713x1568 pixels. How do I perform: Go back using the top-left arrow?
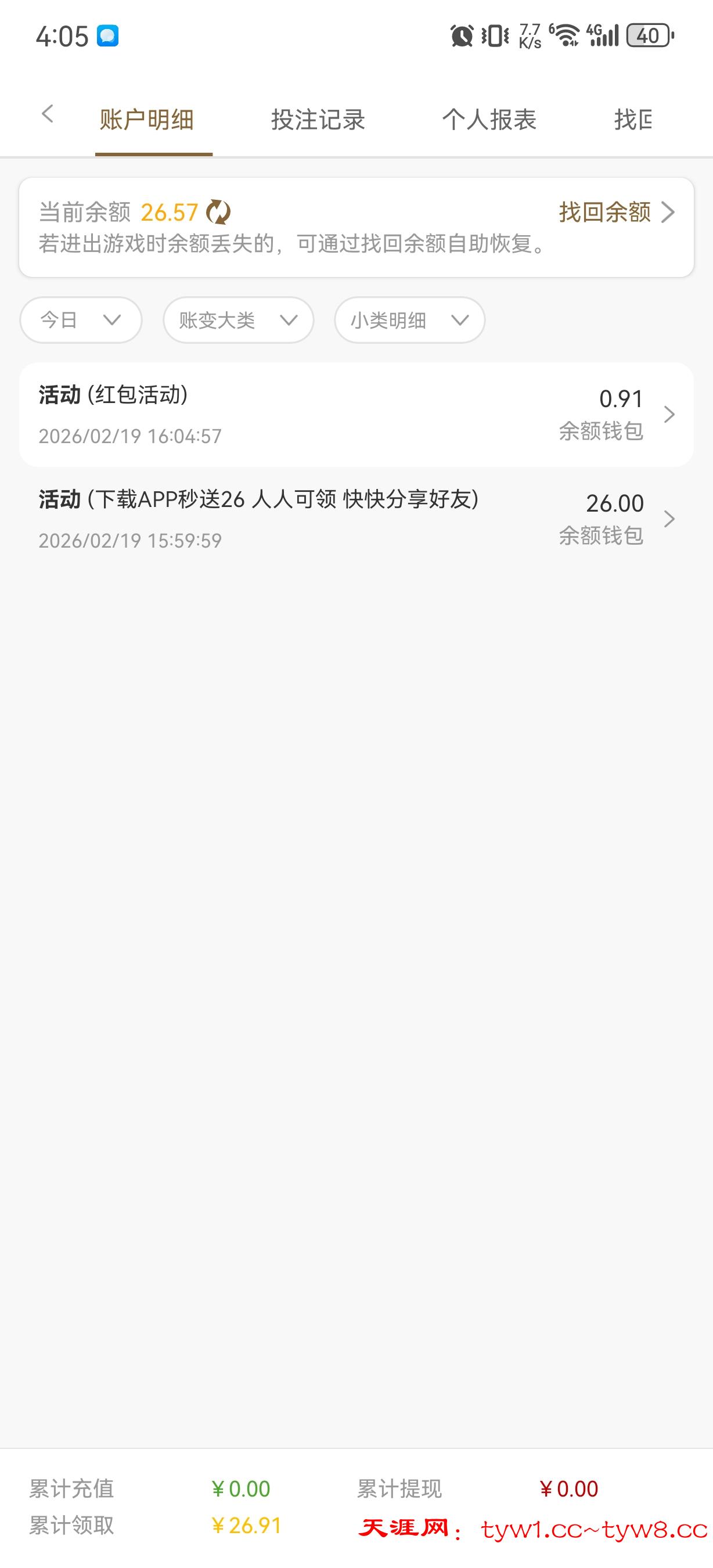pos(48,114)
